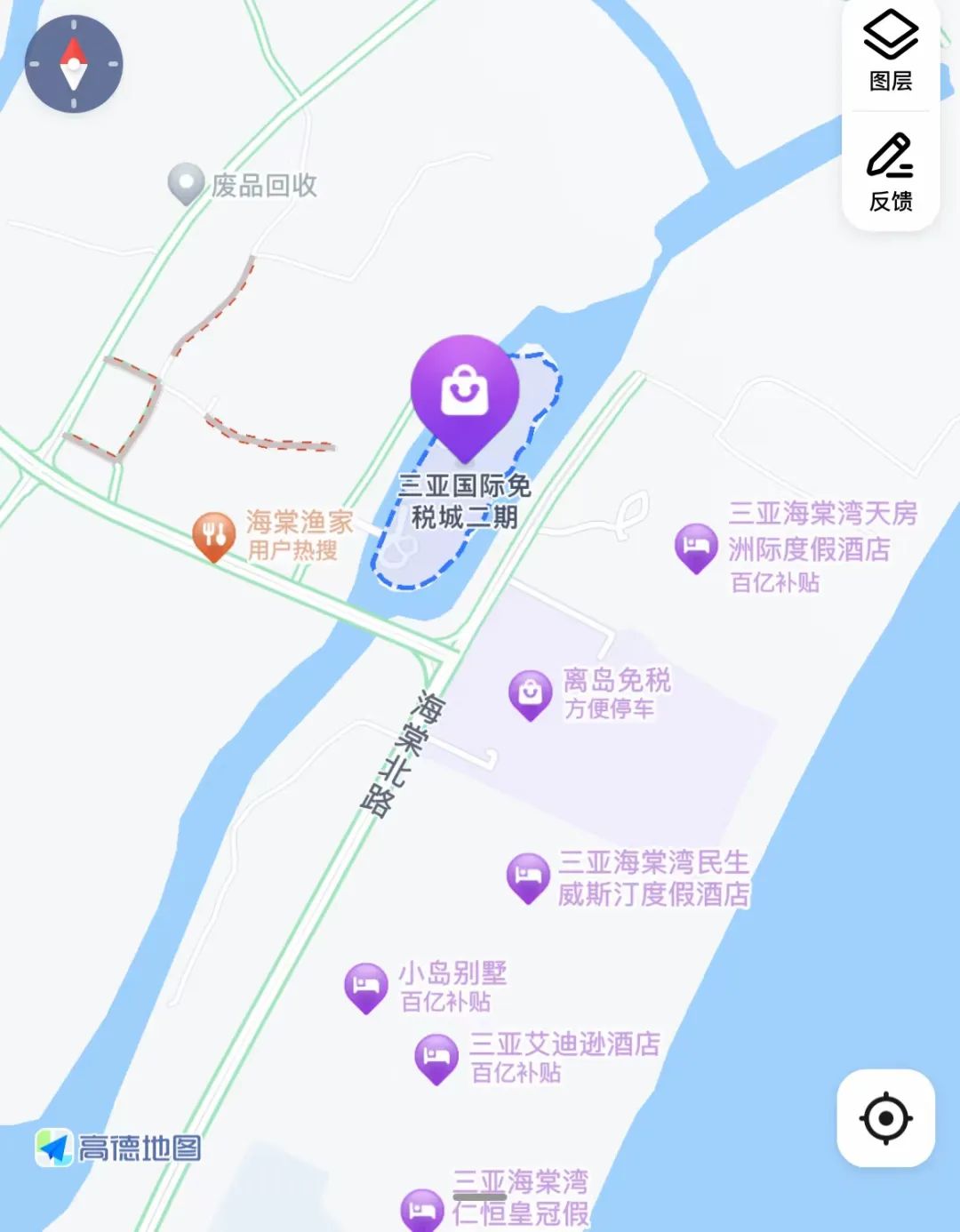Tap the compass to reset map orientation
The image size is (960, 1232).
click(74, 64)
